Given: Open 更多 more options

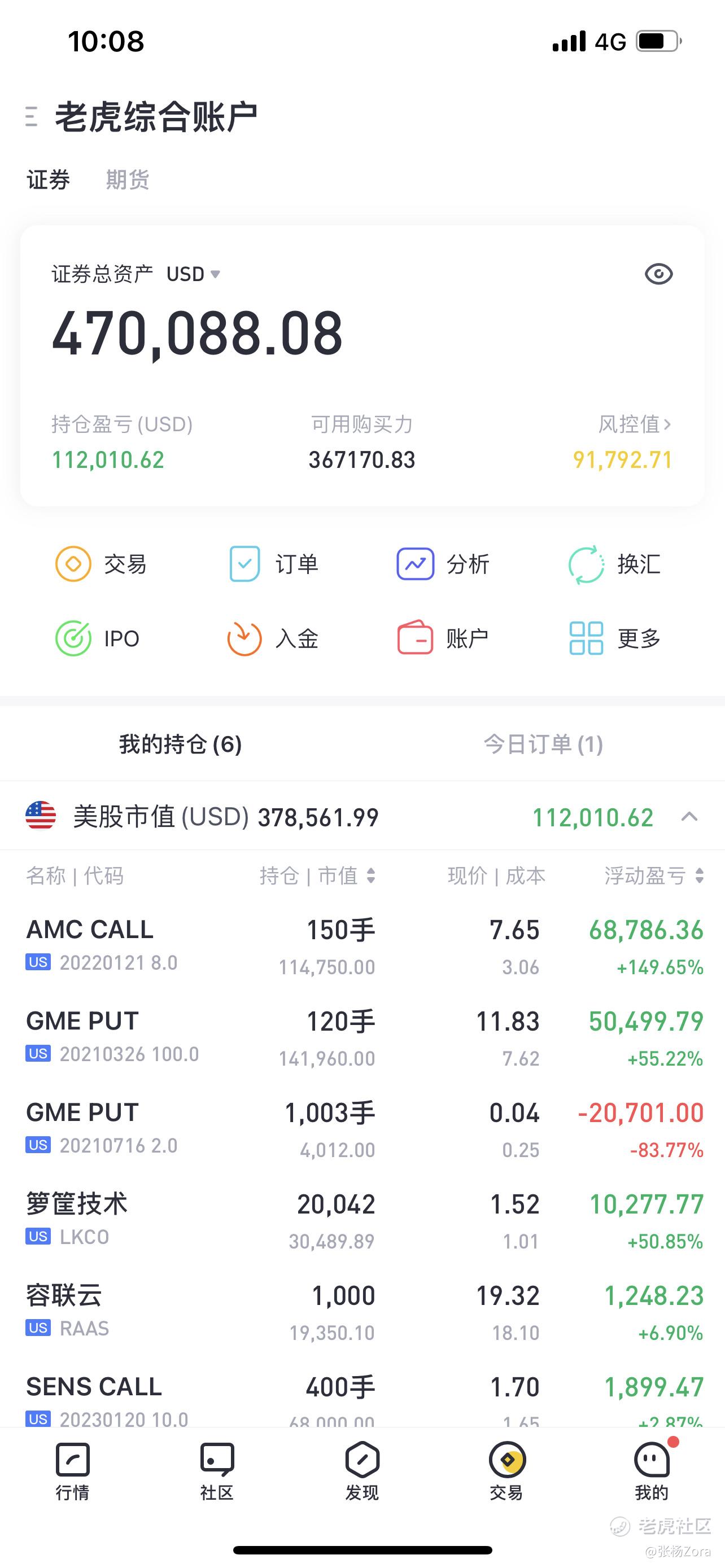Looking at the screenshot, I should pyautogui.click(x=615, y=638).
